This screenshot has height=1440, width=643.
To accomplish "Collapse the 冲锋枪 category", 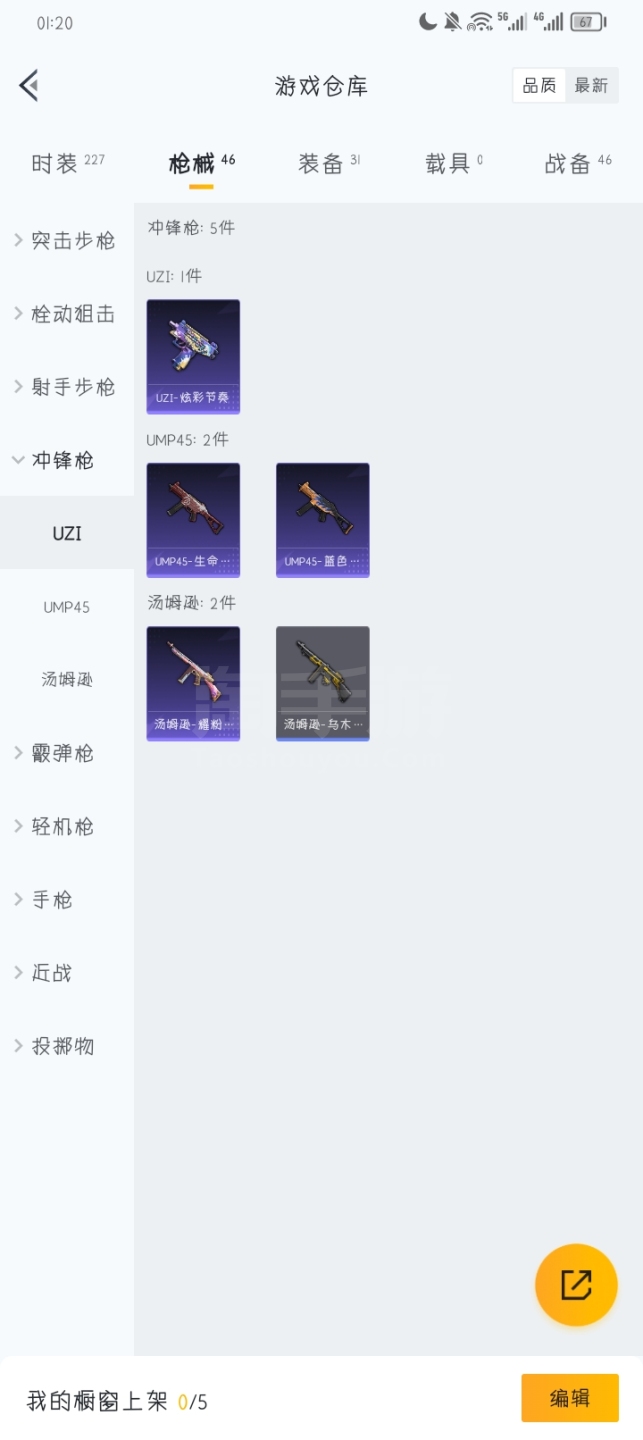I will [56, 460].
